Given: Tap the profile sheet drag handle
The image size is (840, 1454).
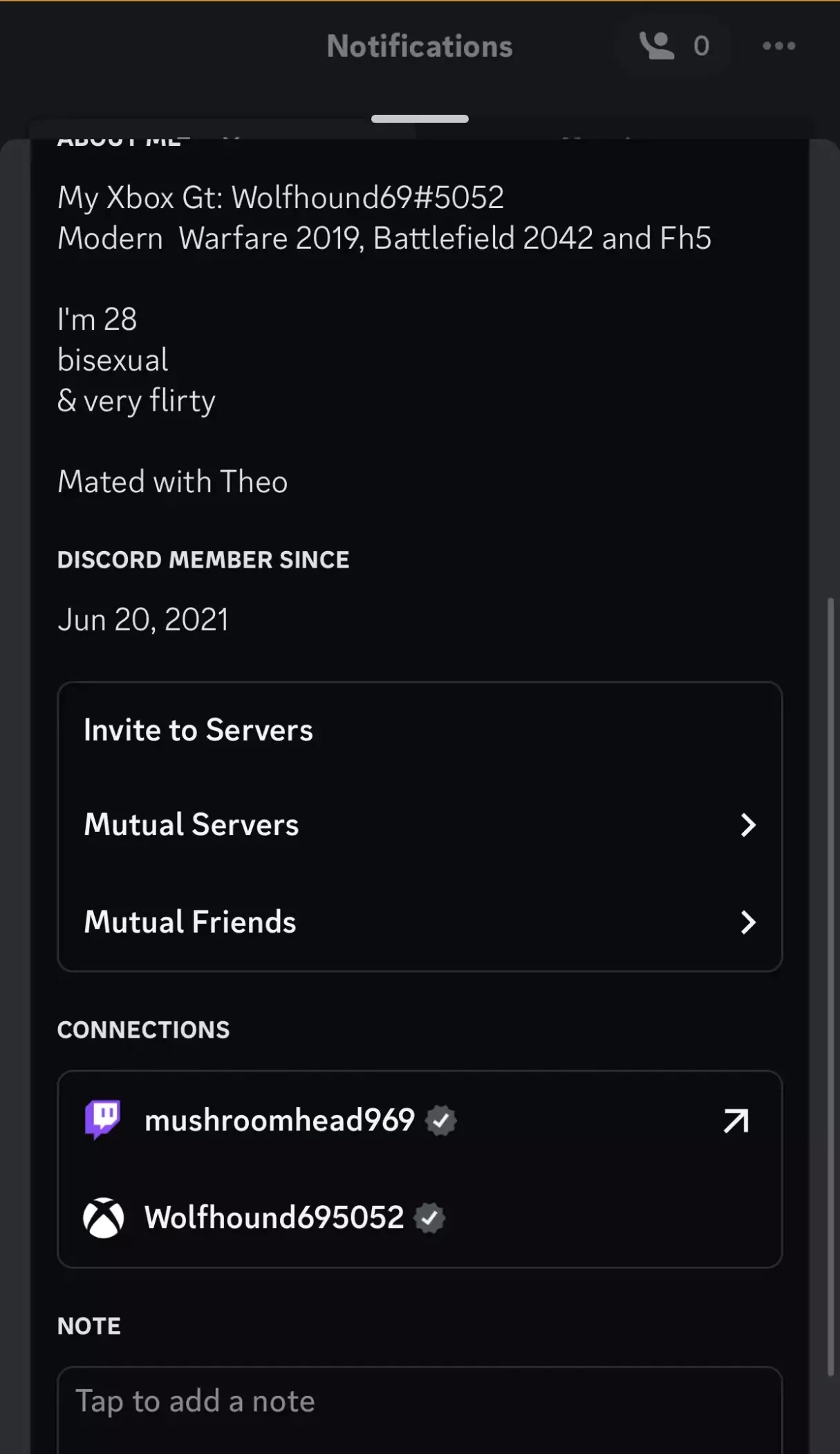Looking at the screenshot, I should click(x=420, y=119).
